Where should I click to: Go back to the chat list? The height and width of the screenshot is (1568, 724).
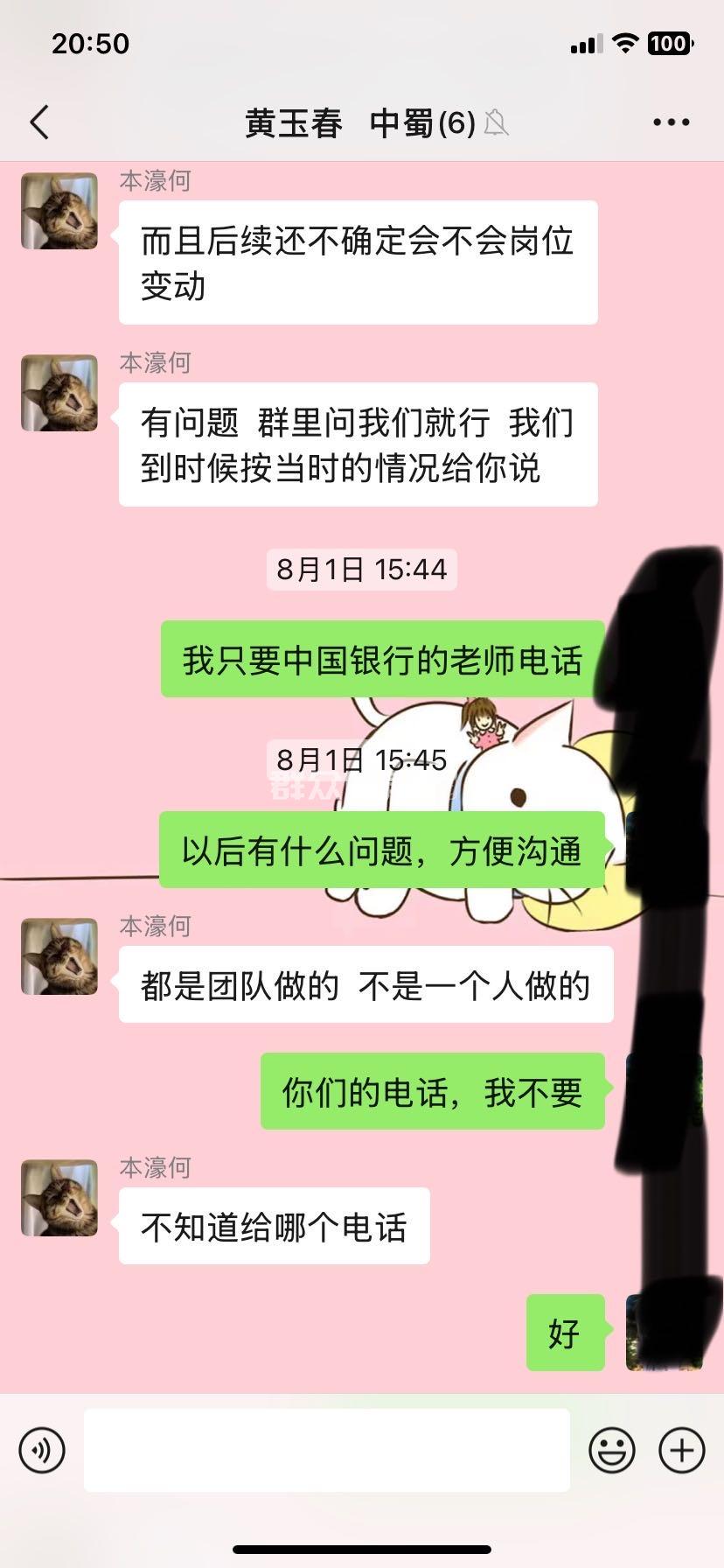coord(39,122)
